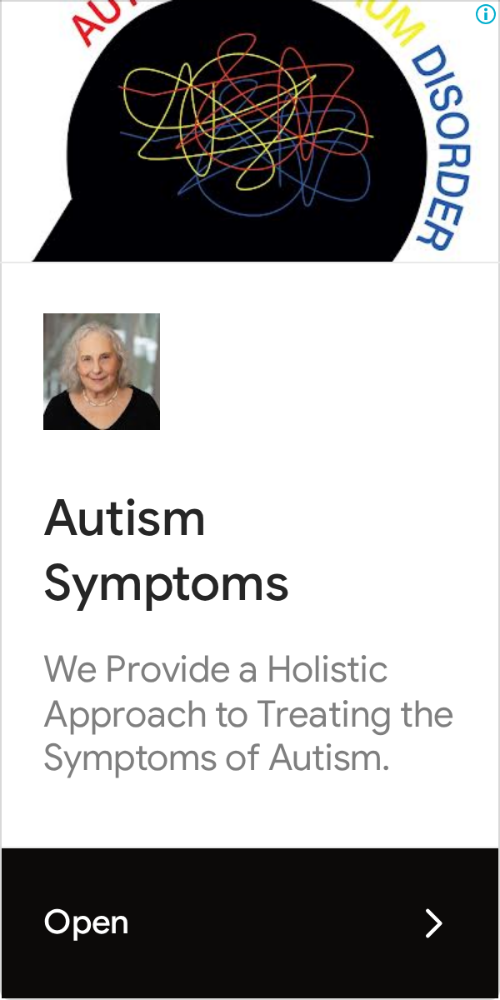Open the ad info icon
This screenshot has width=500, height=1000.
coord(485,13)
